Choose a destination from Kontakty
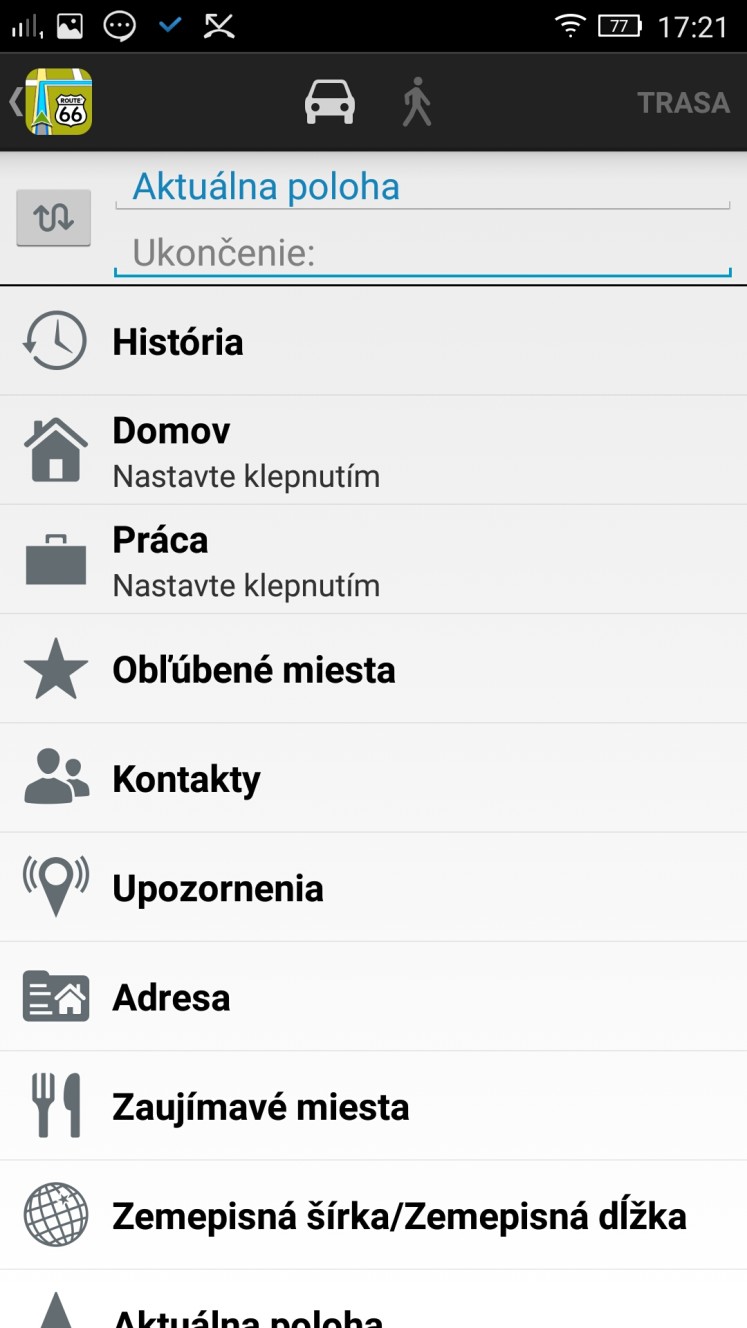Viewport: 747px width, 1328px height. pos(373,778)
